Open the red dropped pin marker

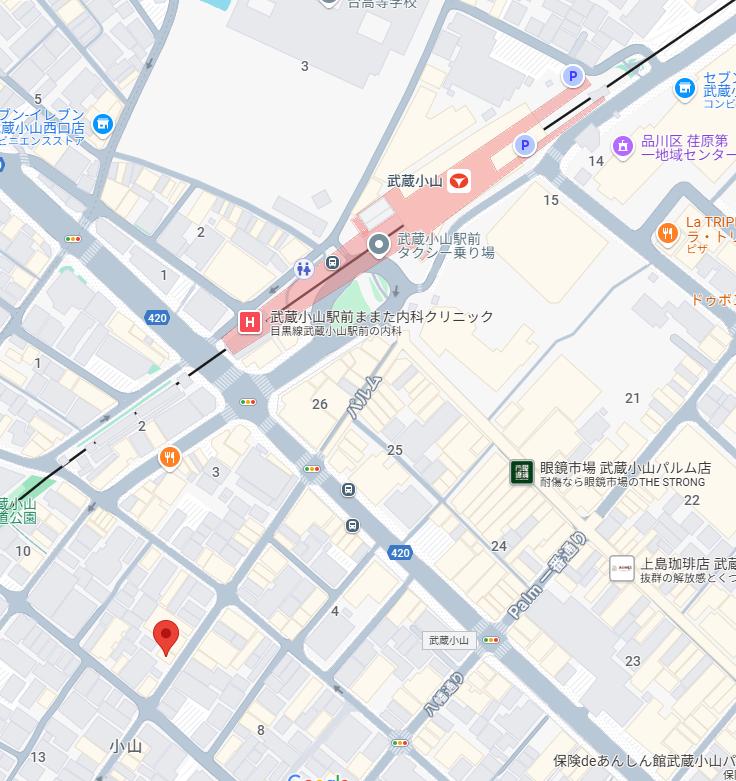coord(166,636)
